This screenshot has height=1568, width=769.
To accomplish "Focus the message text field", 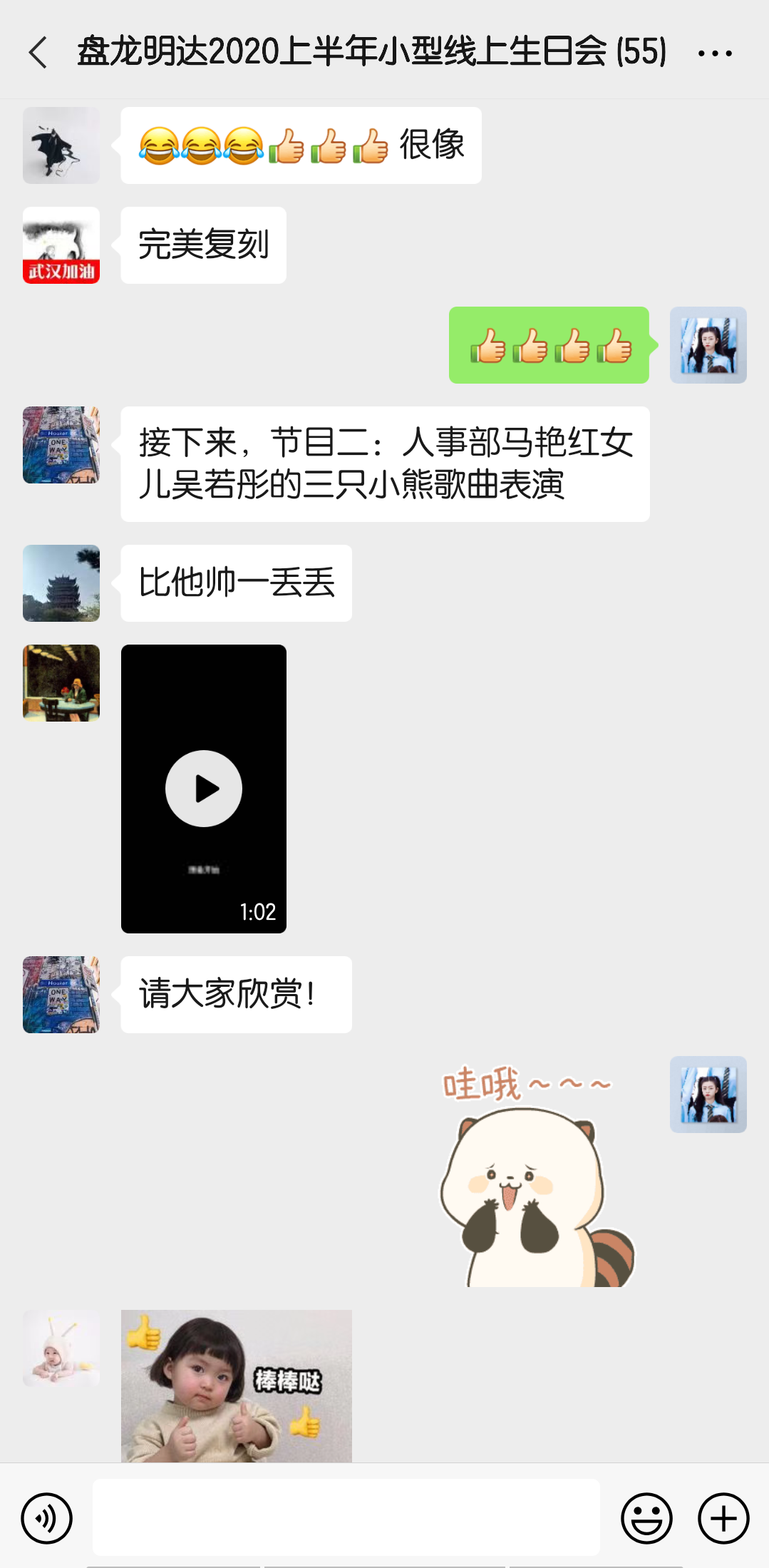I will coord(346,1517).
